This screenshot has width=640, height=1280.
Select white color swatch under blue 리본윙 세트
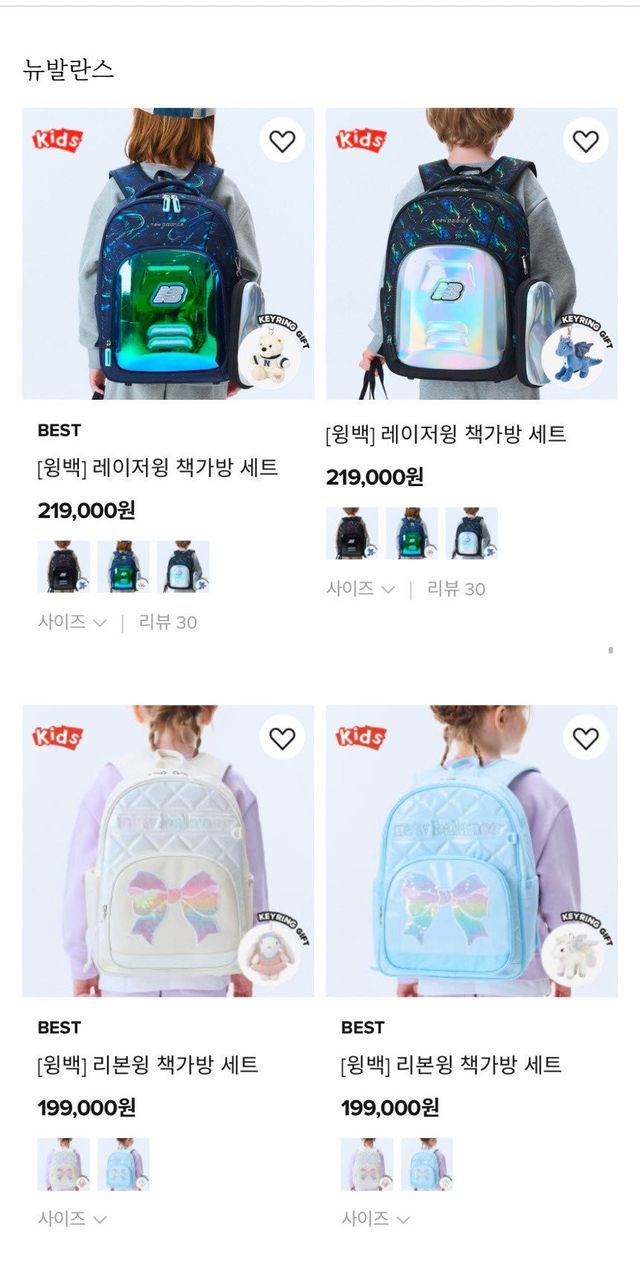click(x=367, y=1164)
